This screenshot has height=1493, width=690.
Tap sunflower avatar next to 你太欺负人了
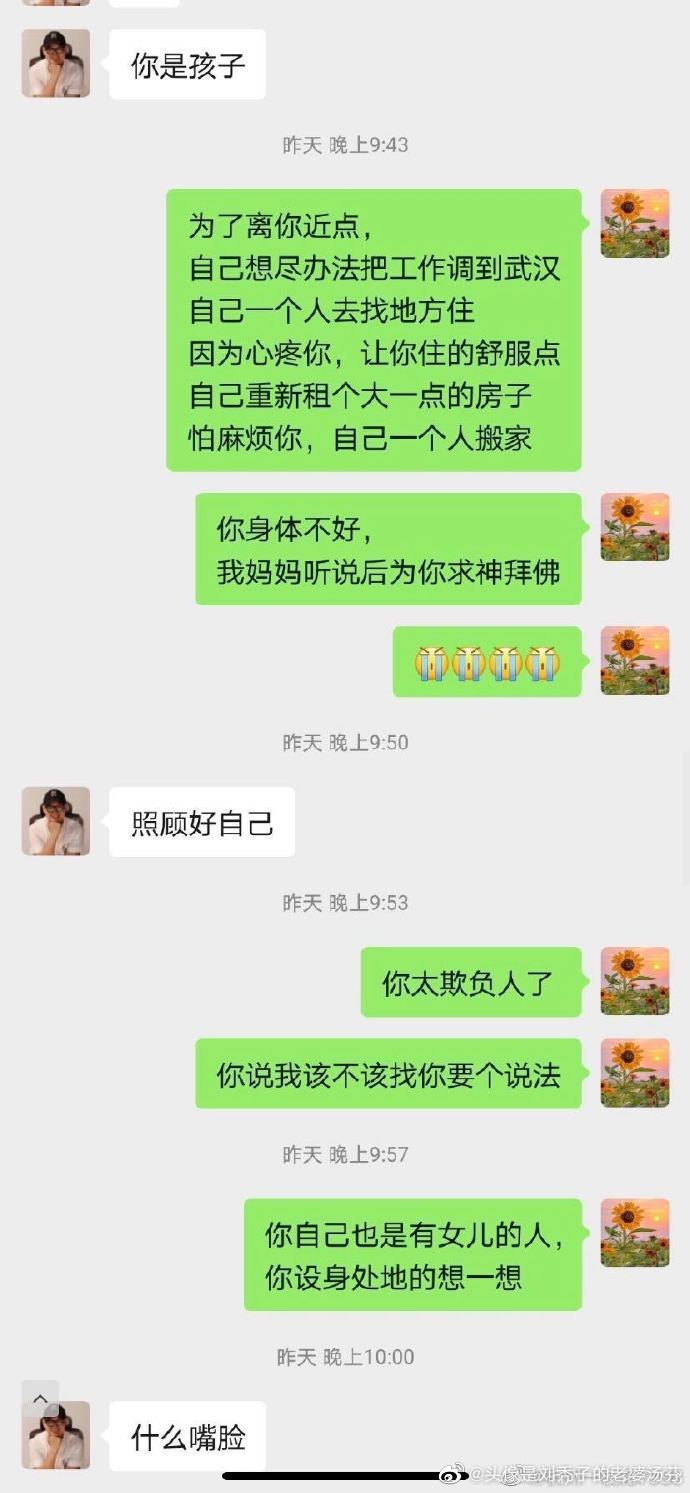(x=635, y=982)
